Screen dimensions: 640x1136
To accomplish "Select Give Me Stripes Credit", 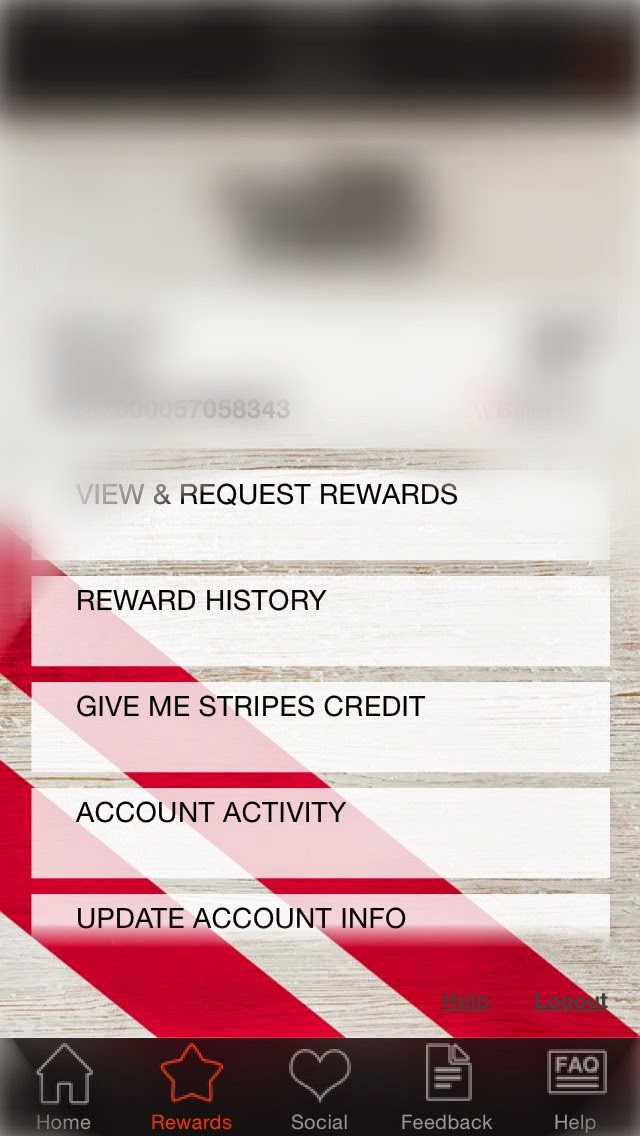I will click(x=320, y=726).
